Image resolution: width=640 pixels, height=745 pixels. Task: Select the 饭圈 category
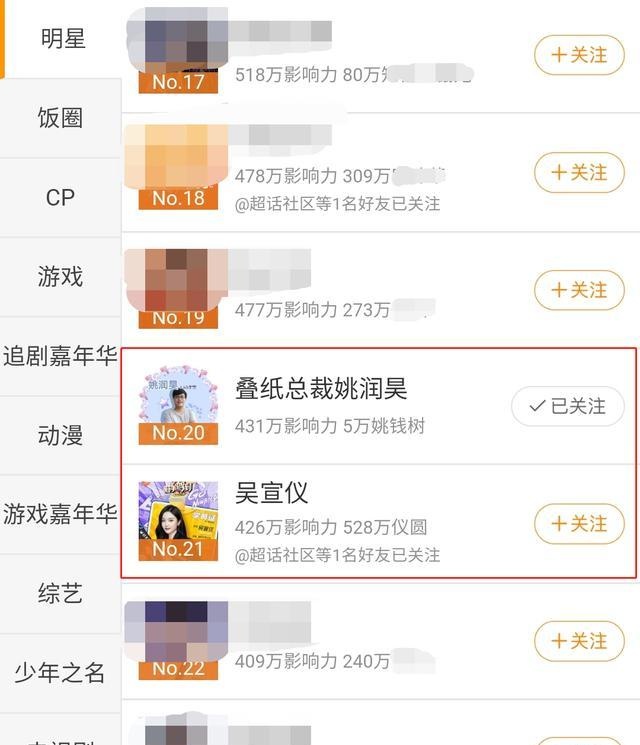[60, 119]
